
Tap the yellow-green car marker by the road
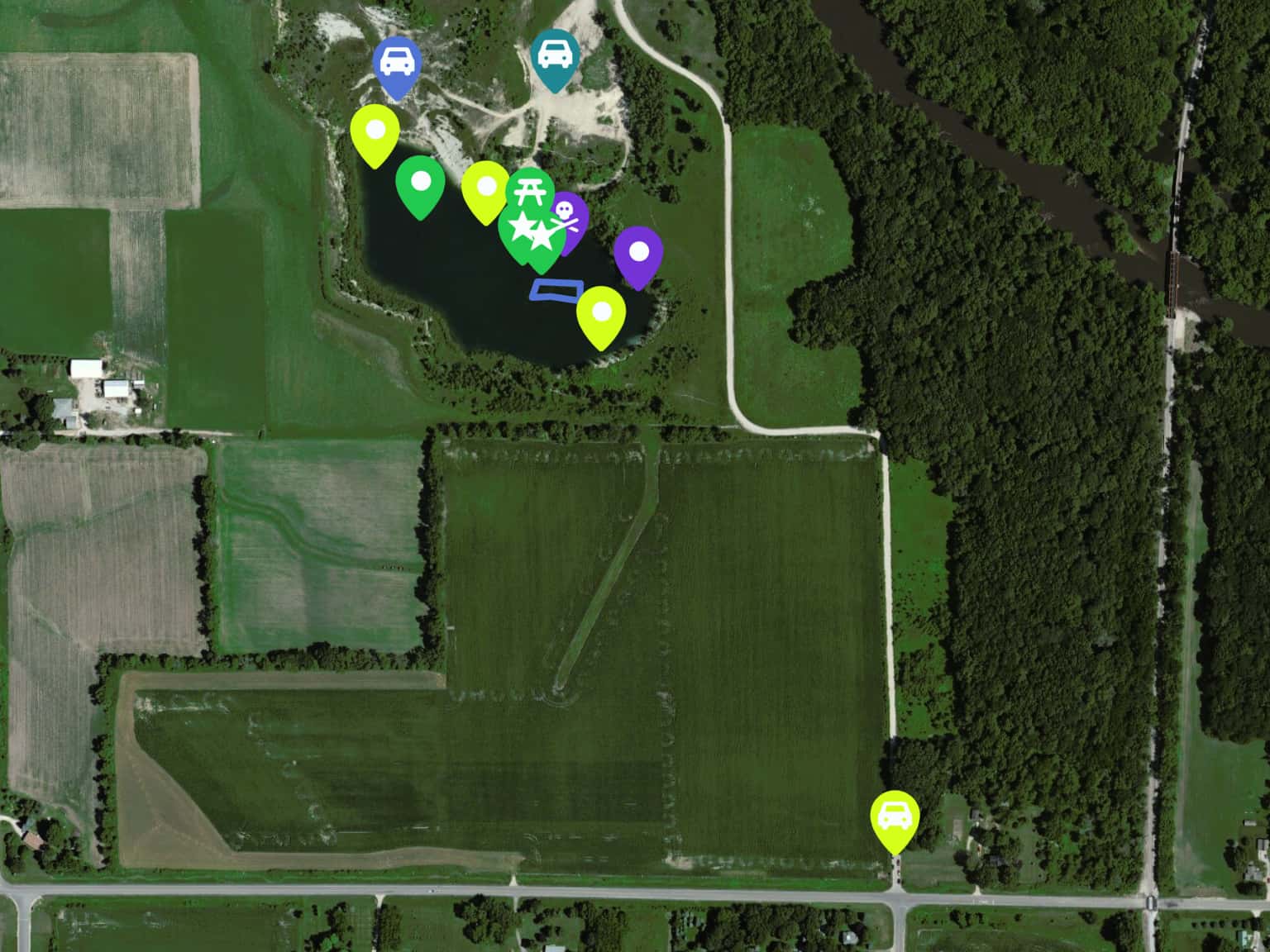pos(895,816)
